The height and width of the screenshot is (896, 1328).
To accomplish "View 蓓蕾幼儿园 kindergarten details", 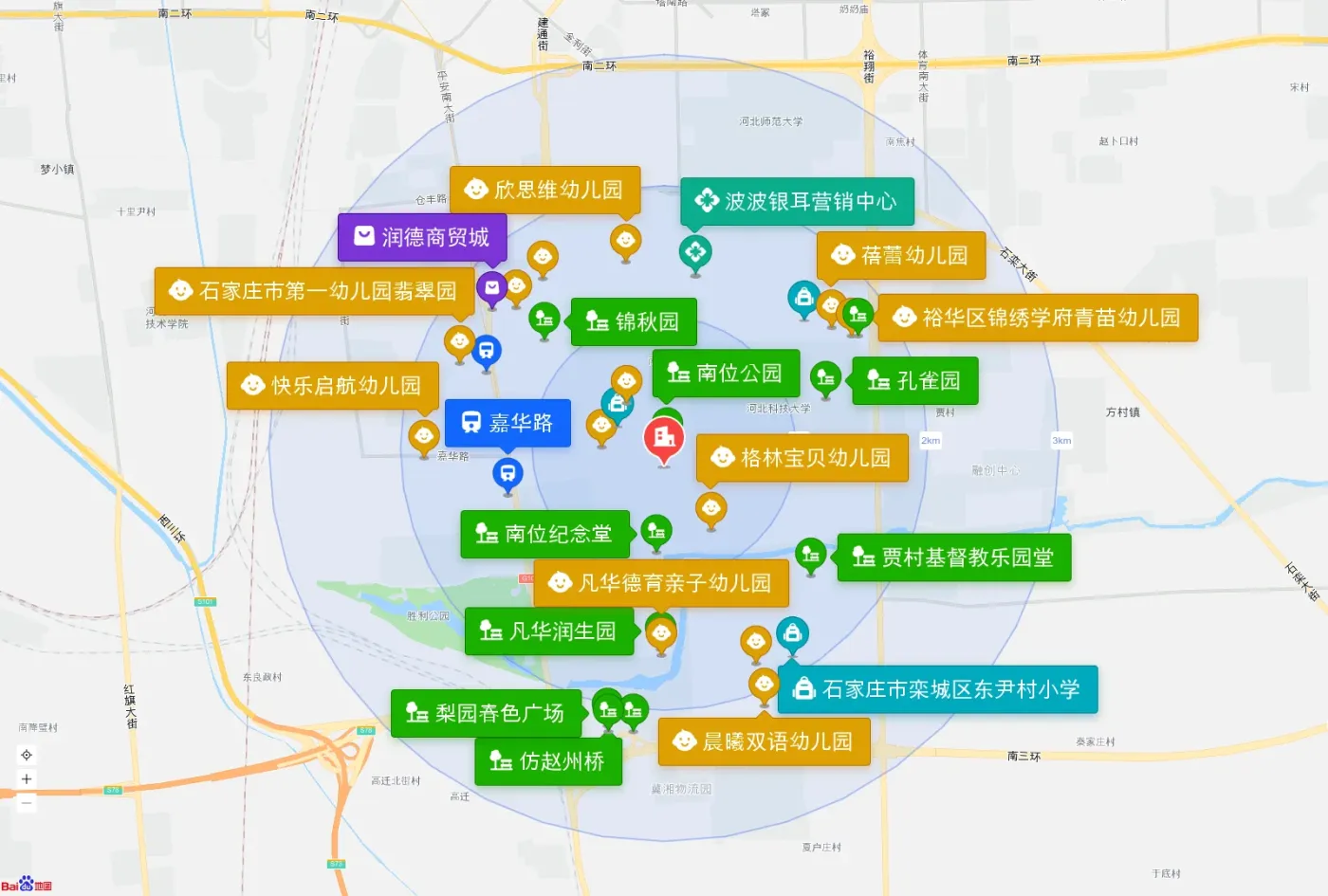I will (900, 255).
